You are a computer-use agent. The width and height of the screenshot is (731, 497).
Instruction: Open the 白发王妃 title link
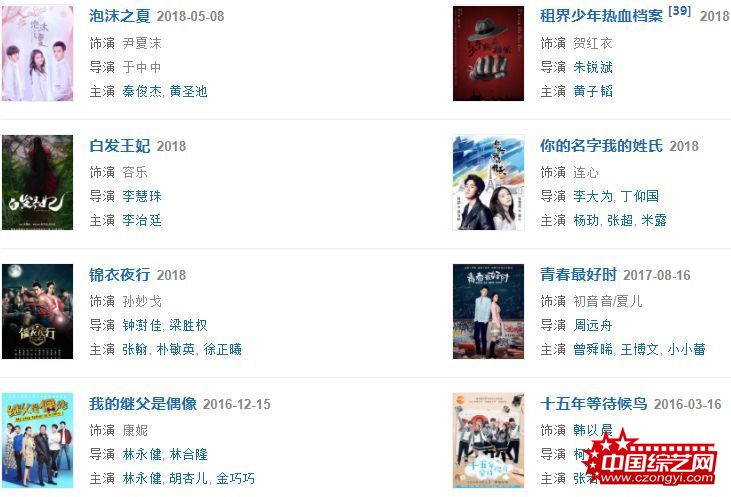coord(120,145)
